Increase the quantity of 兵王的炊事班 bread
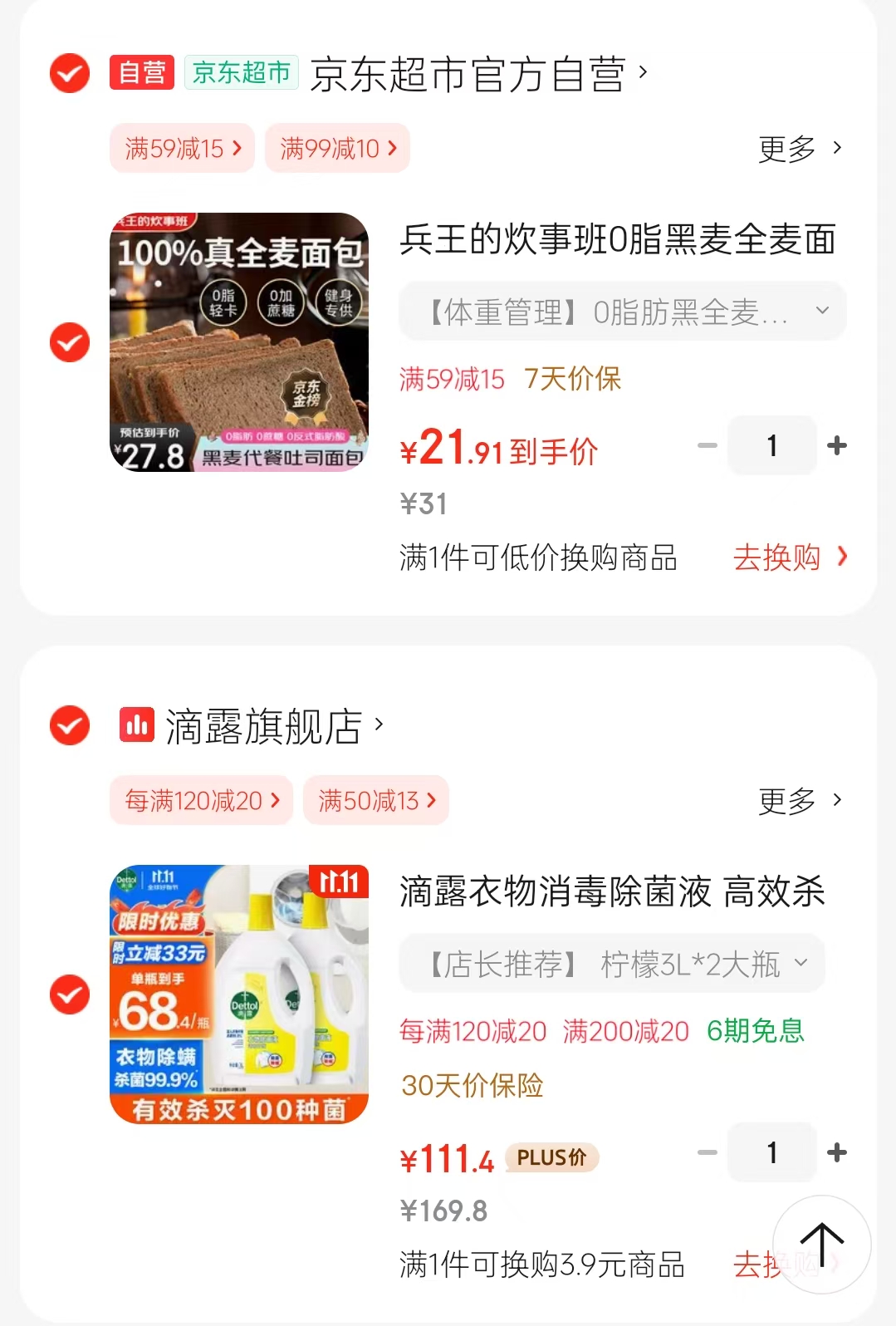The image size is (896, 1326). tap(837, 446)
